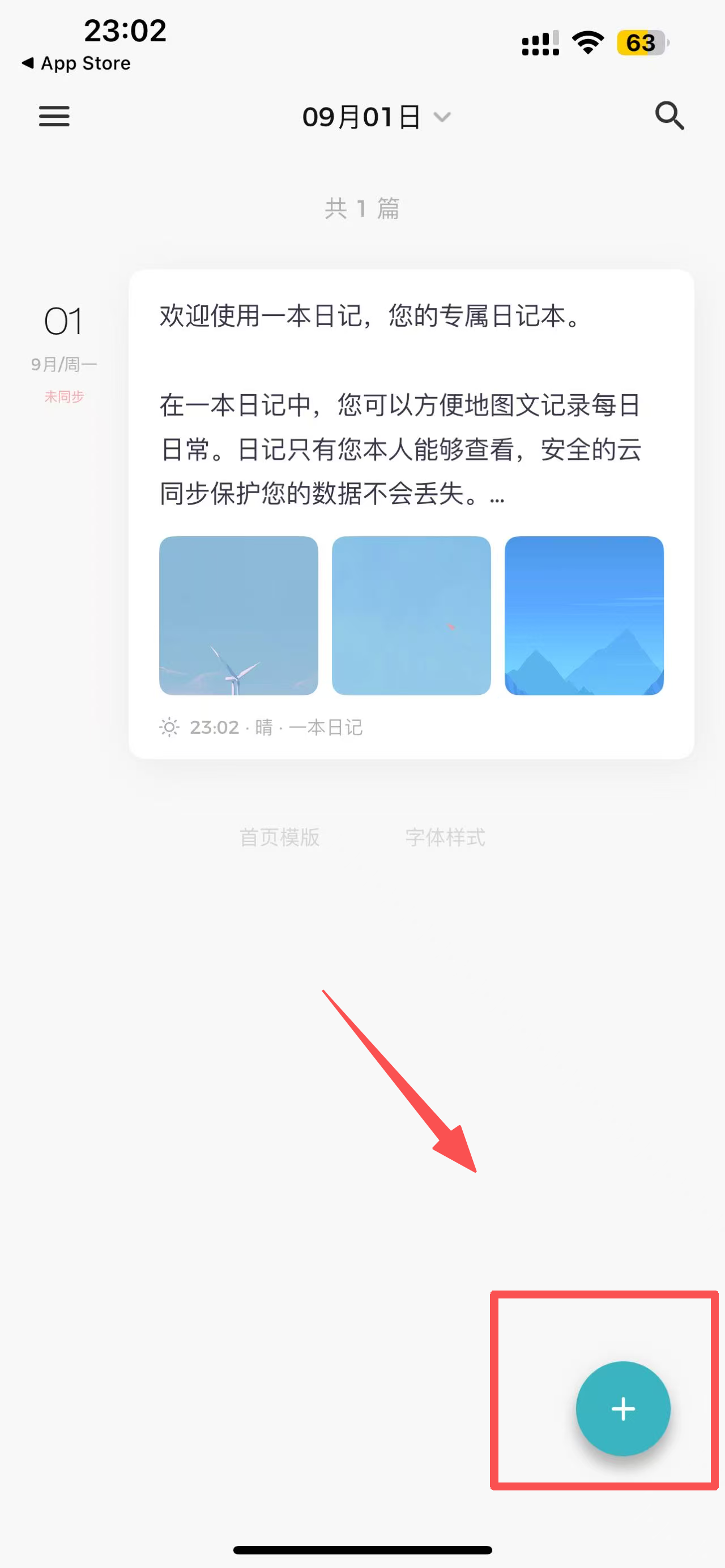Create a new diary entry with plus button
725x1568 pixels.
coord(622,1408)
